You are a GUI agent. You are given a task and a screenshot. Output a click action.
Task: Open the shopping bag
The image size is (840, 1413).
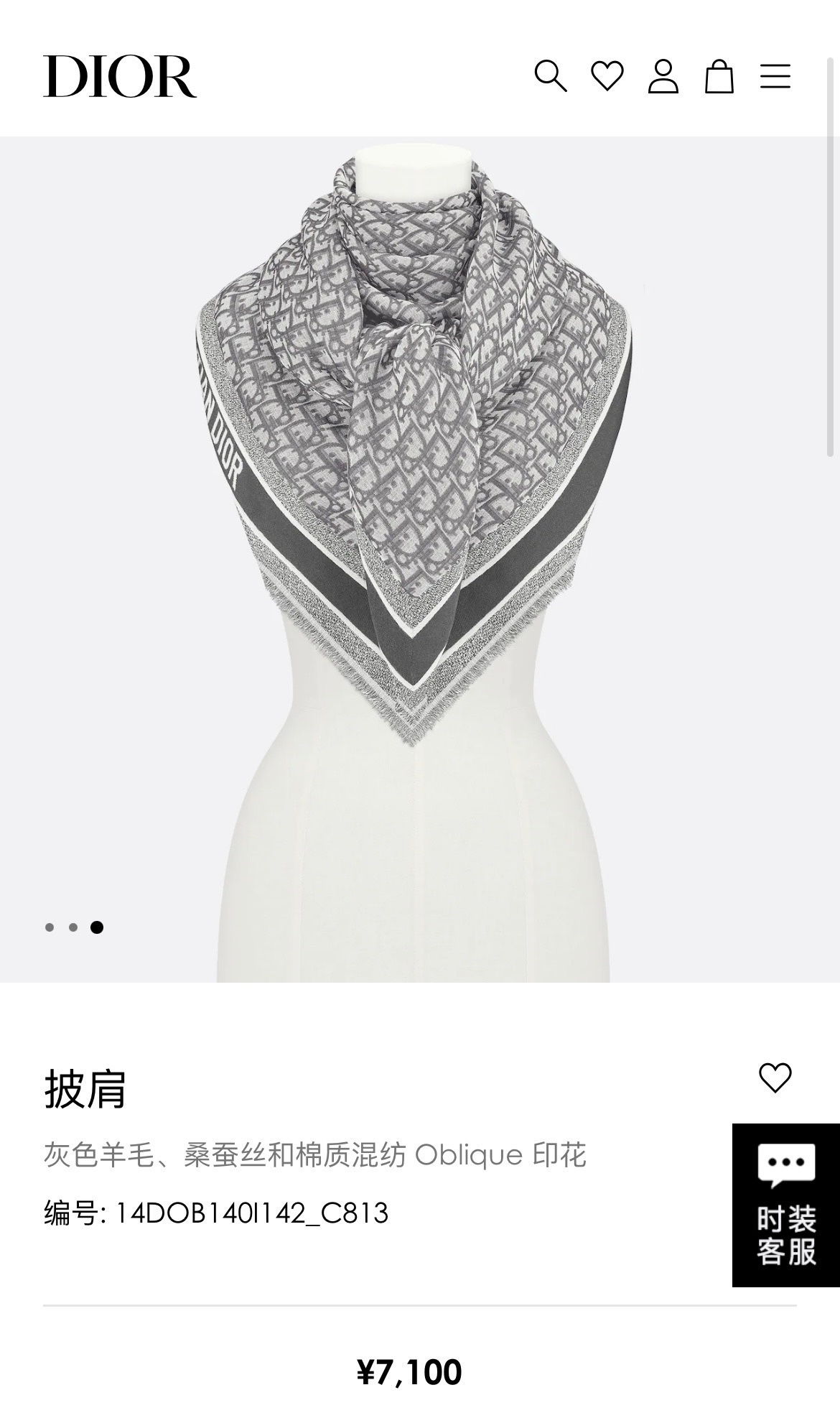[x=719, y=76]
